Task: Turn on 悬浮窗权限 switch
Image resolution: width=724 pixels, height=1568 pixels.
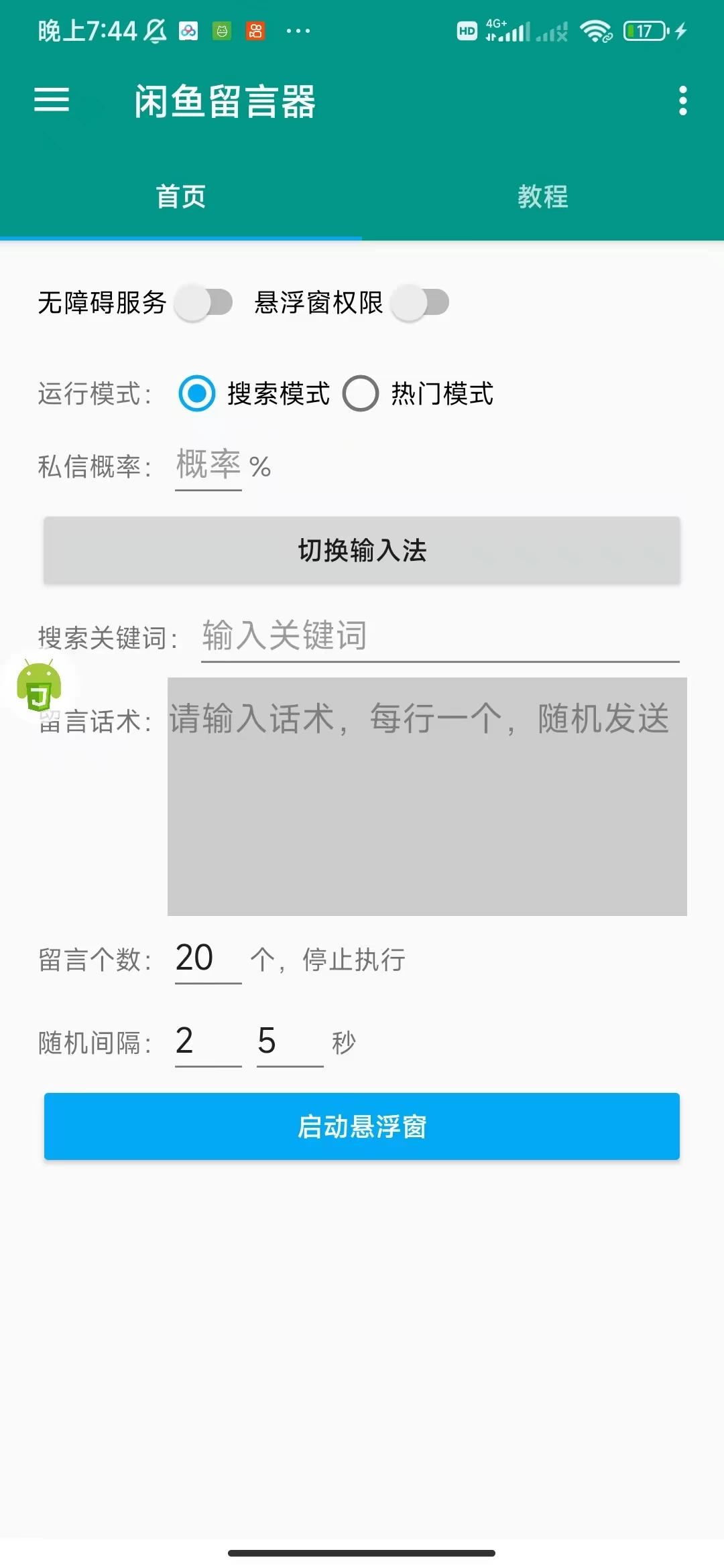Action: coord(420,303)
